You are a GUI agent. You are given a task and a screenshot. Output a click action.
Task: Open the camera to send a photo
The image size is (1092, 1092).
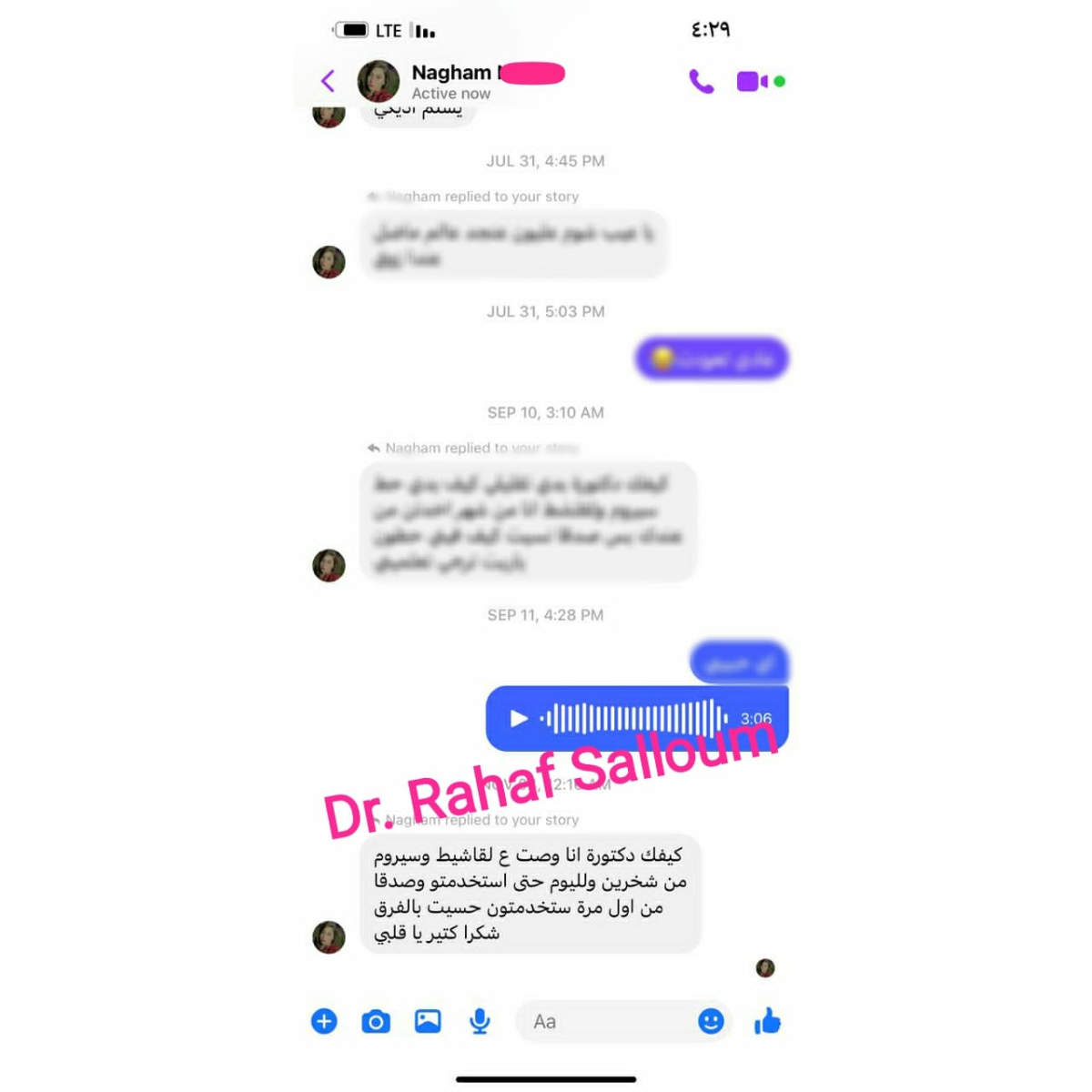(x=376, y=1022)
